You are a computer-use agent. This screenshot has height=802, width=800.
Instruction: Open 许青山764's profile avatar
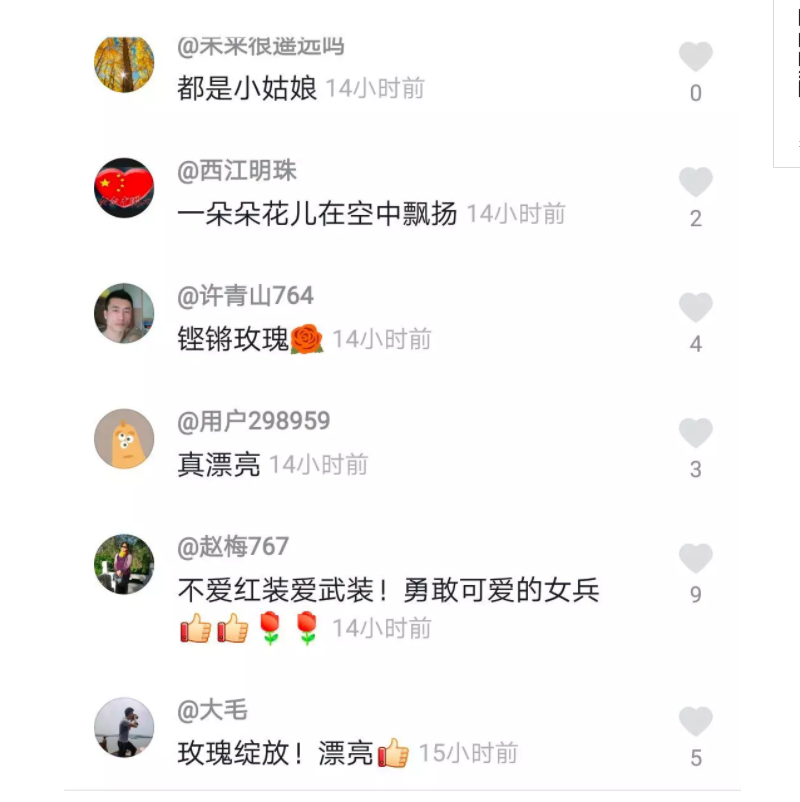coord(124,313)
